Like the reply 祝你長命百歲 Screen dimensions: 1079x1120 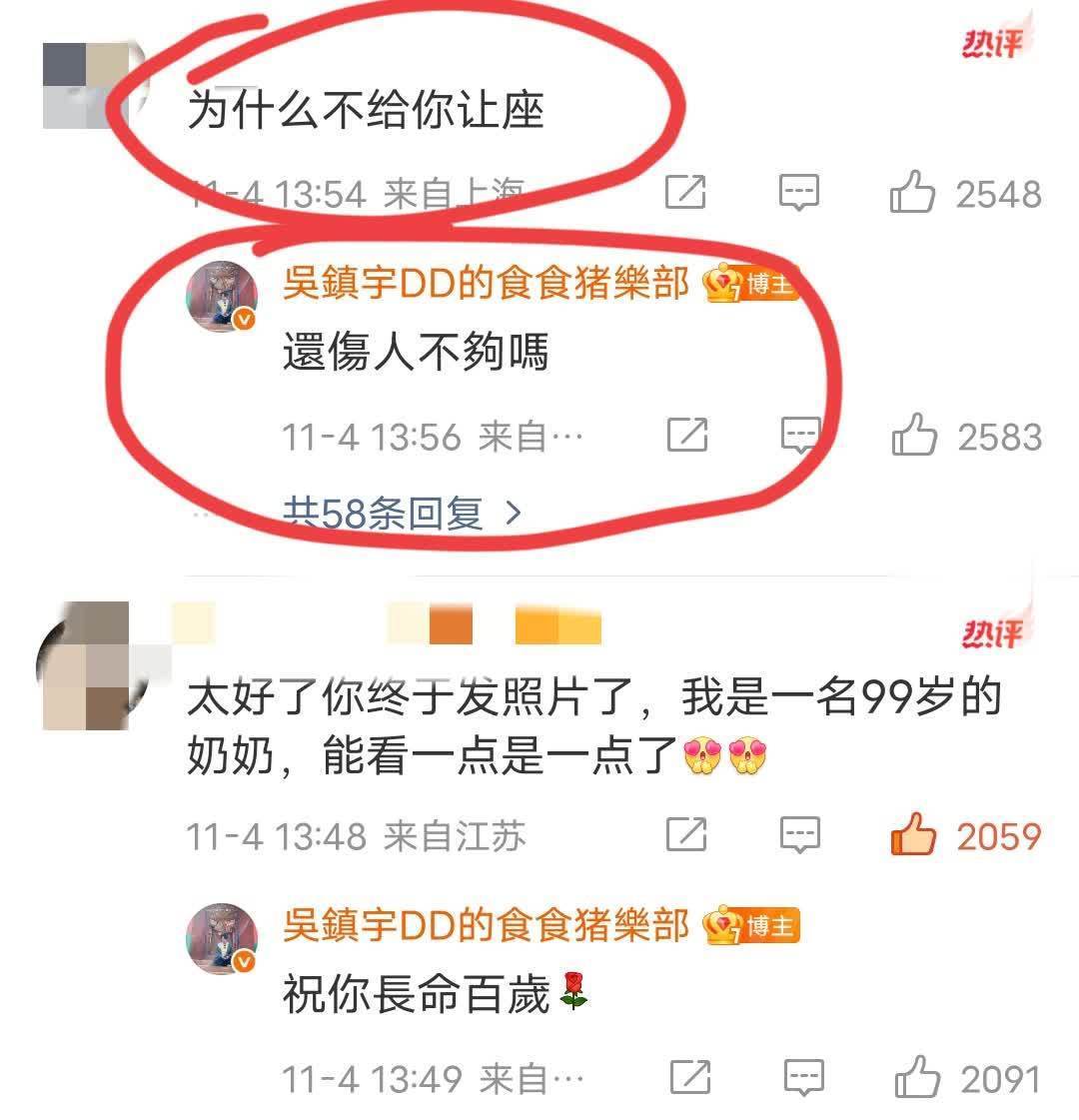[x=917, y=1078]
